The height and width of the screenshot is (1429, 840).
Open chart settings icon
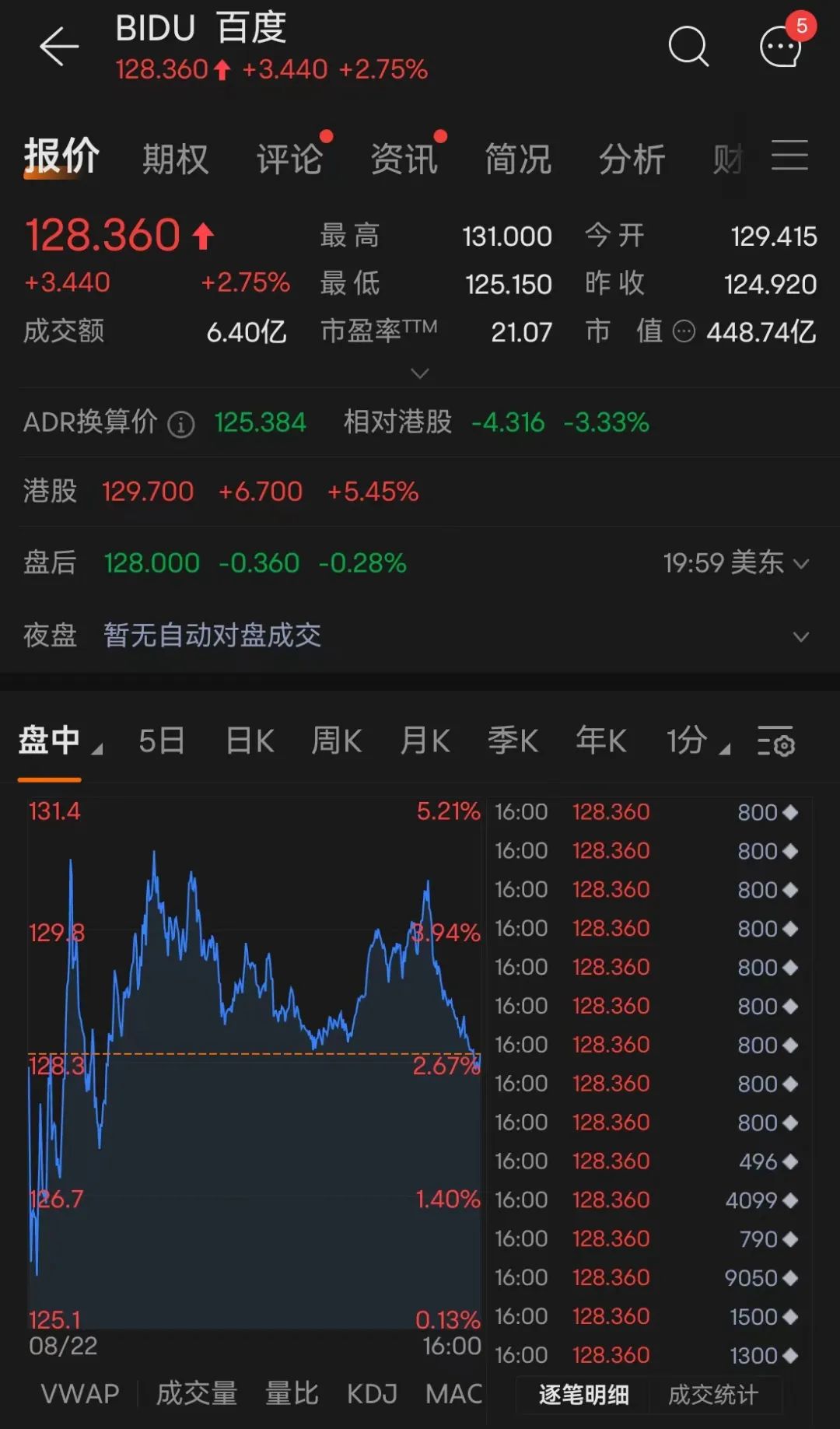[775, 742]
